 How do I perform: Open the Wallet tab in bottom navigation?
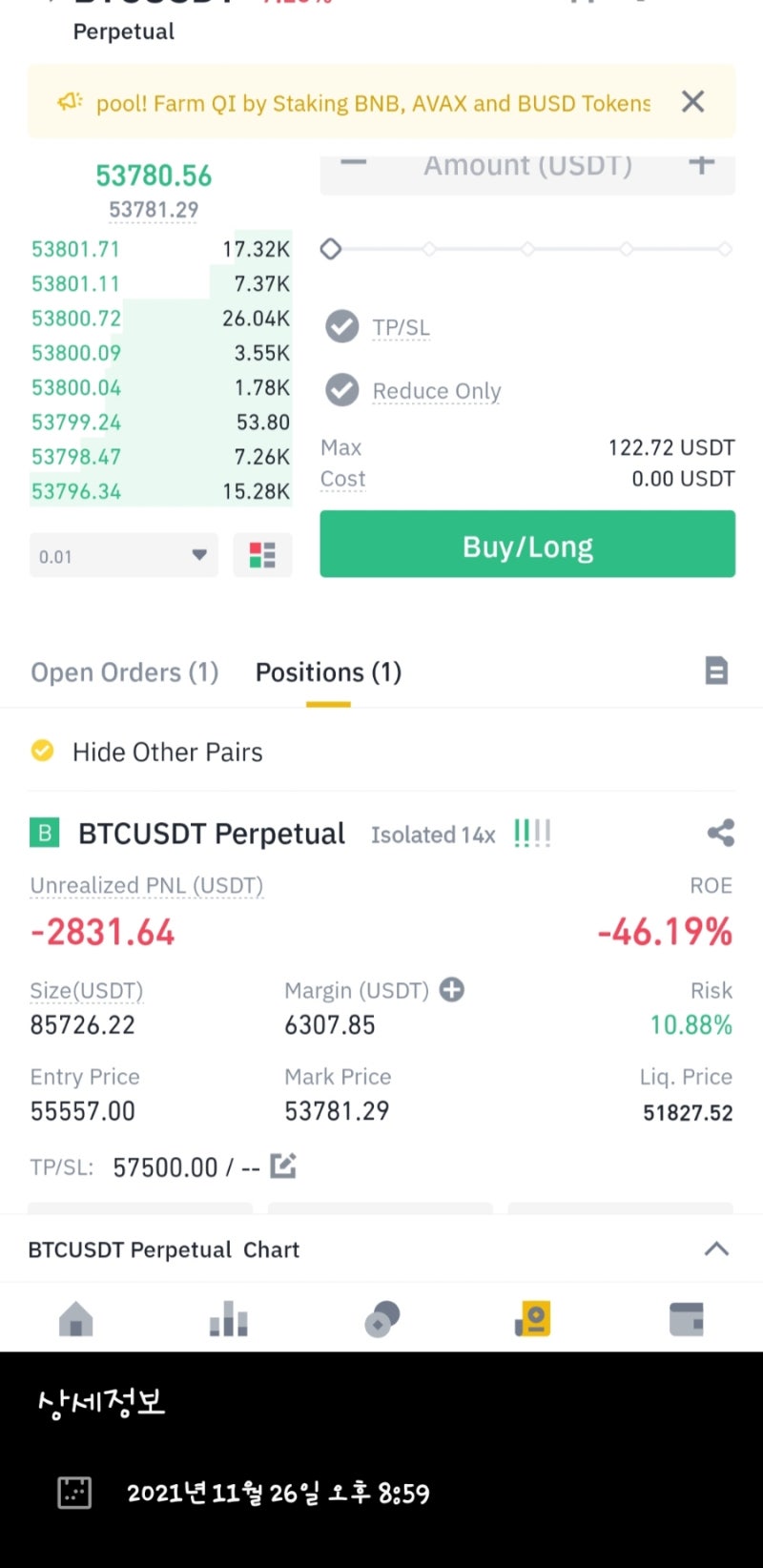point(687,1319)
